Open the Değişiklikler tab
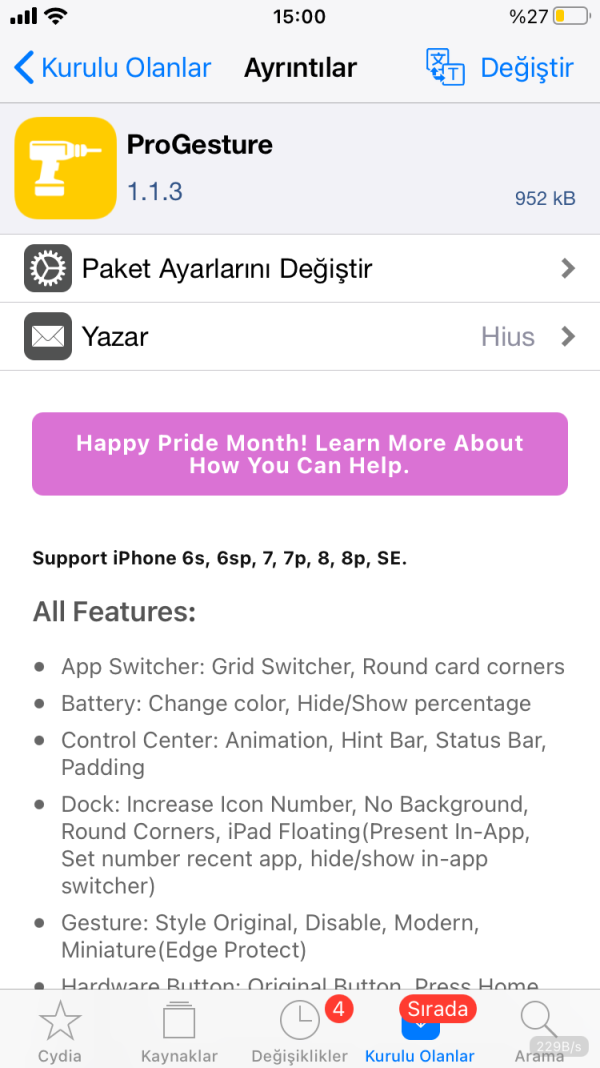 click(x=300, y=1030)
